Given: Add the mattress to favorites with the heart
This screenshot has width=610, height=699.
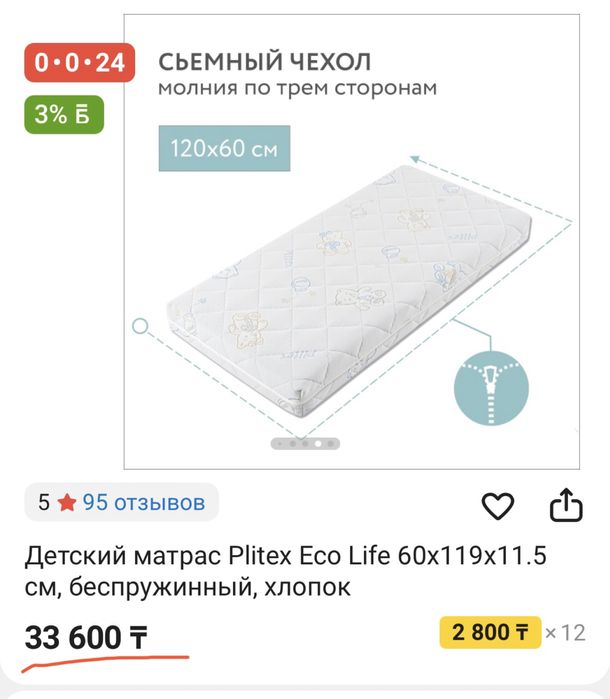Looking at the screenshot, I should point(497,506).
